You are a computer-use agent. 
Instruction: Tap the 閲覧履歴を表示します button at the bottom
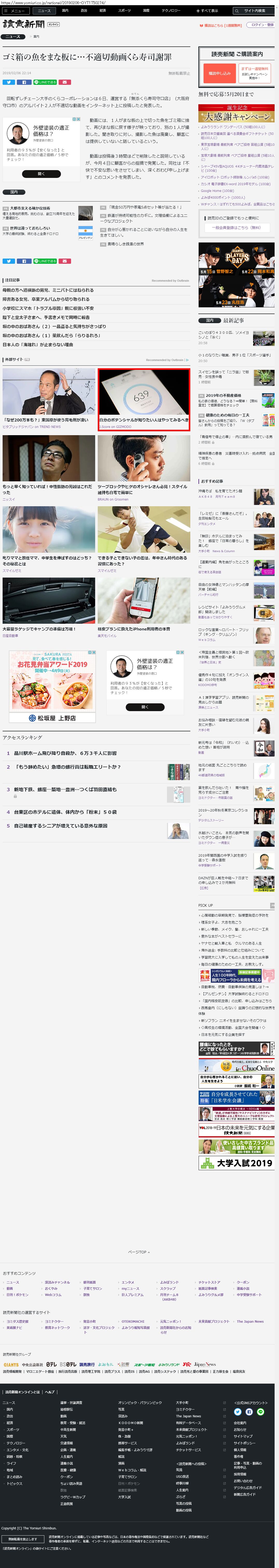(x=23, y=1539)
